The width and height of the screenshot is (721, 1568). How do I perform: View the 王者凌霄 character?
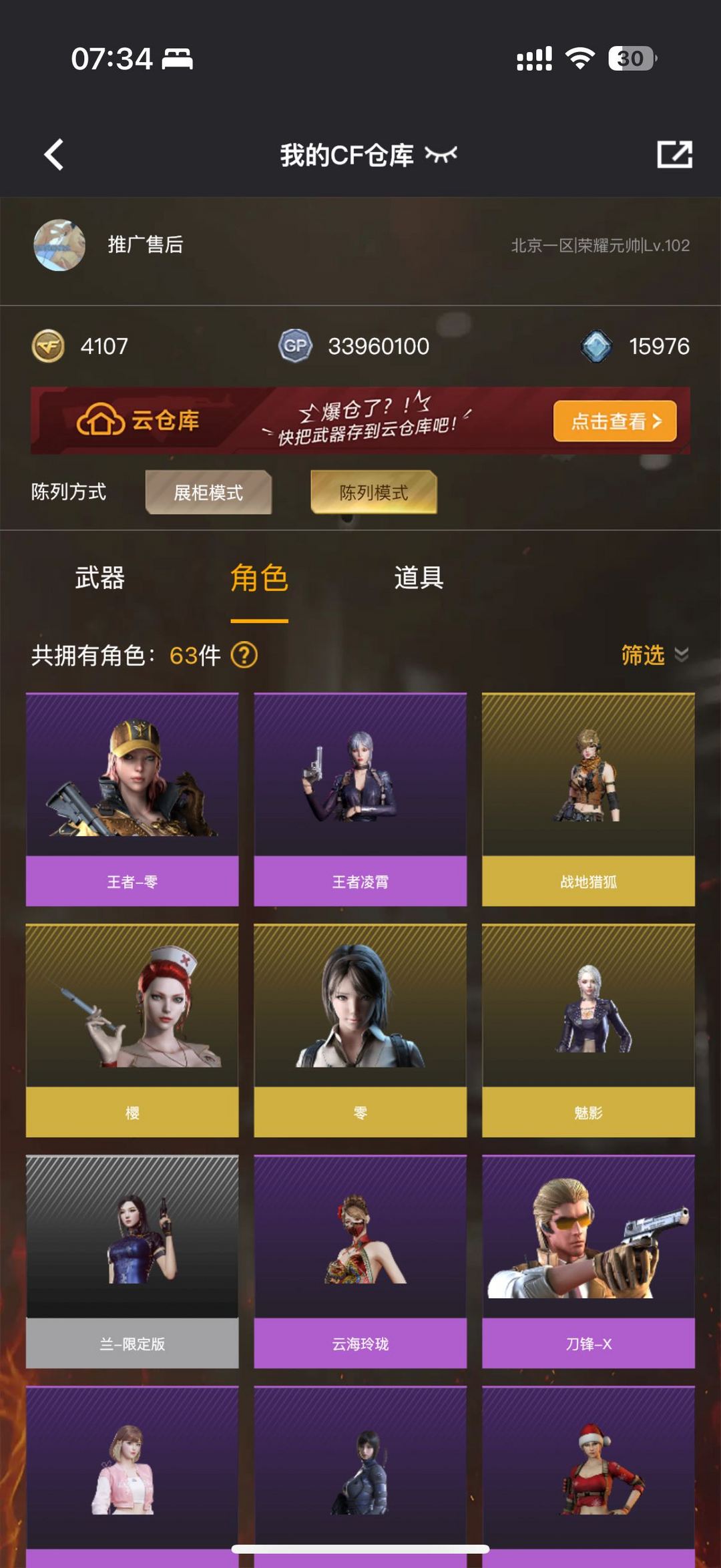(360, 799)
